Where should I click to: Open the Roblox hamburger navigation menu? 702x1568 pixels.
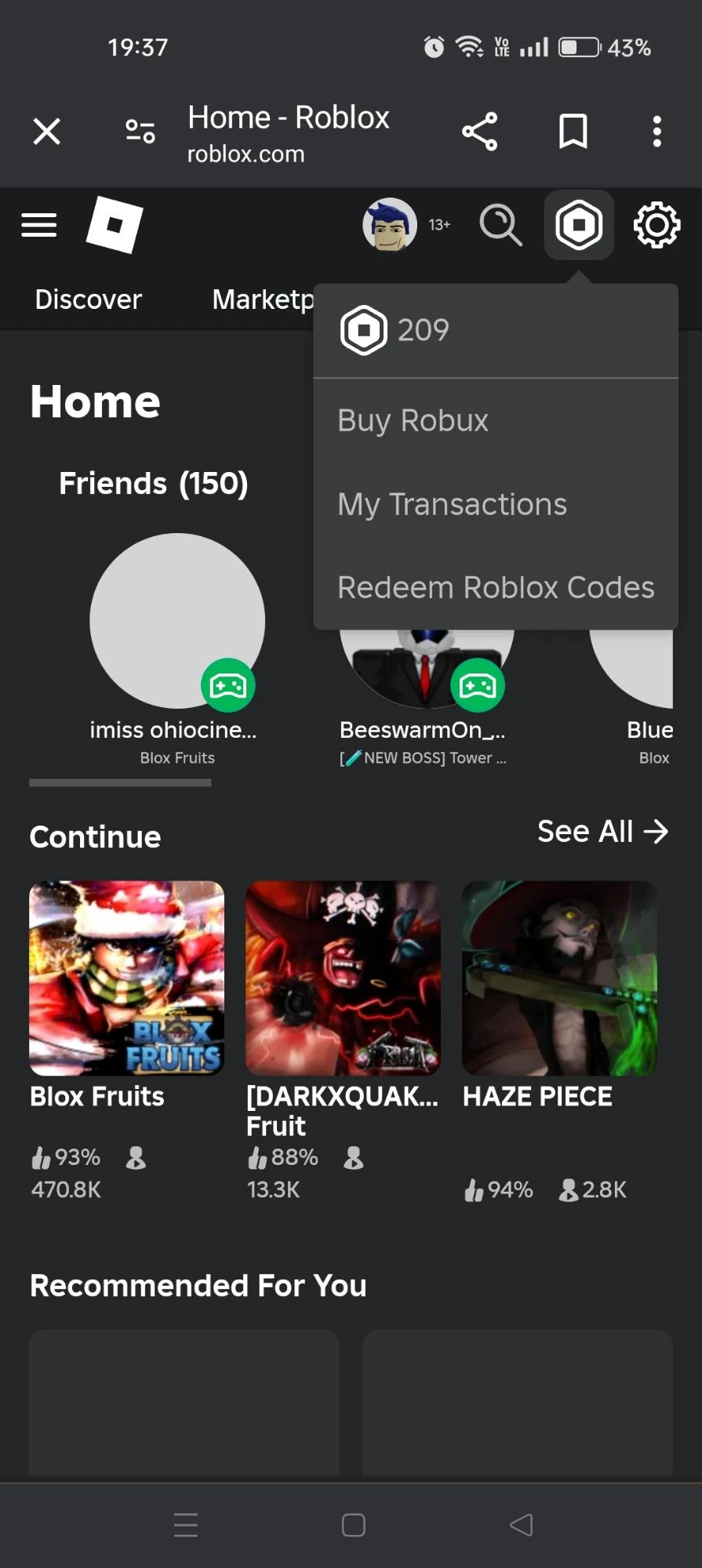coord(38,225)
